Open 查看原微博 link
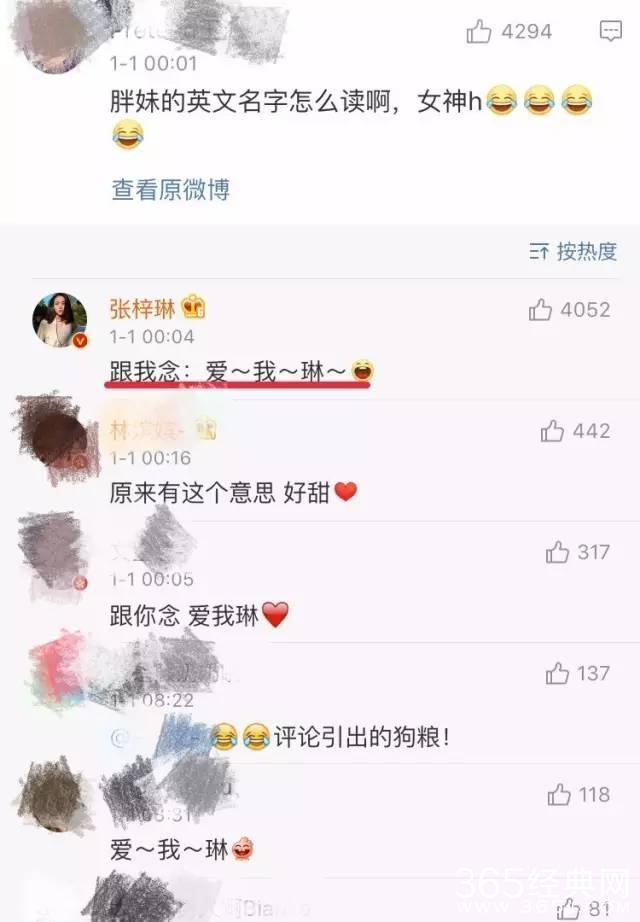The image size is (640, 922). pyautogui.click(x=170, y=190)
